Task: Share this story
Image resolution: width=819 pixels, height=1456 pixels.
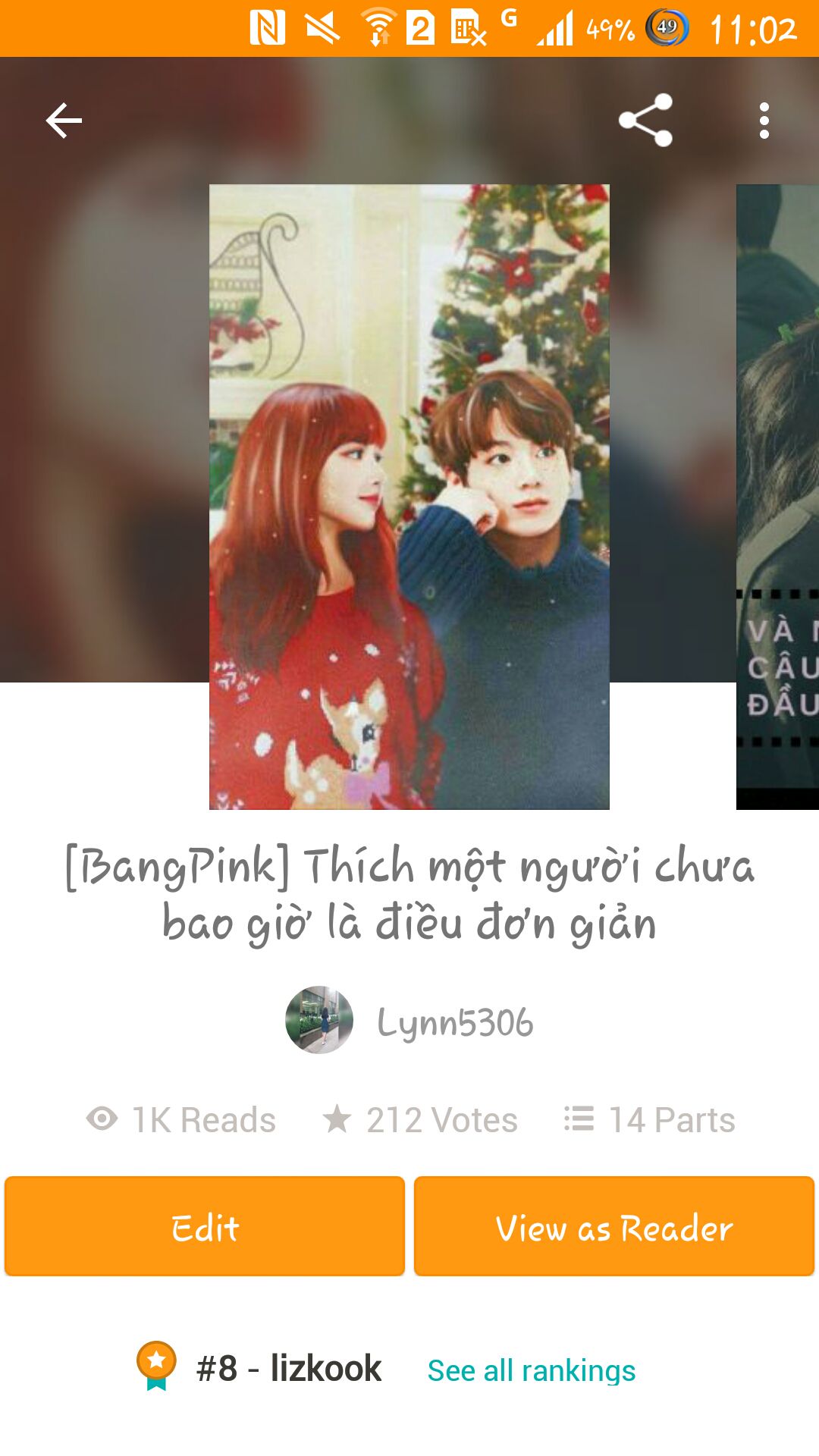Action: coord(645,120)
